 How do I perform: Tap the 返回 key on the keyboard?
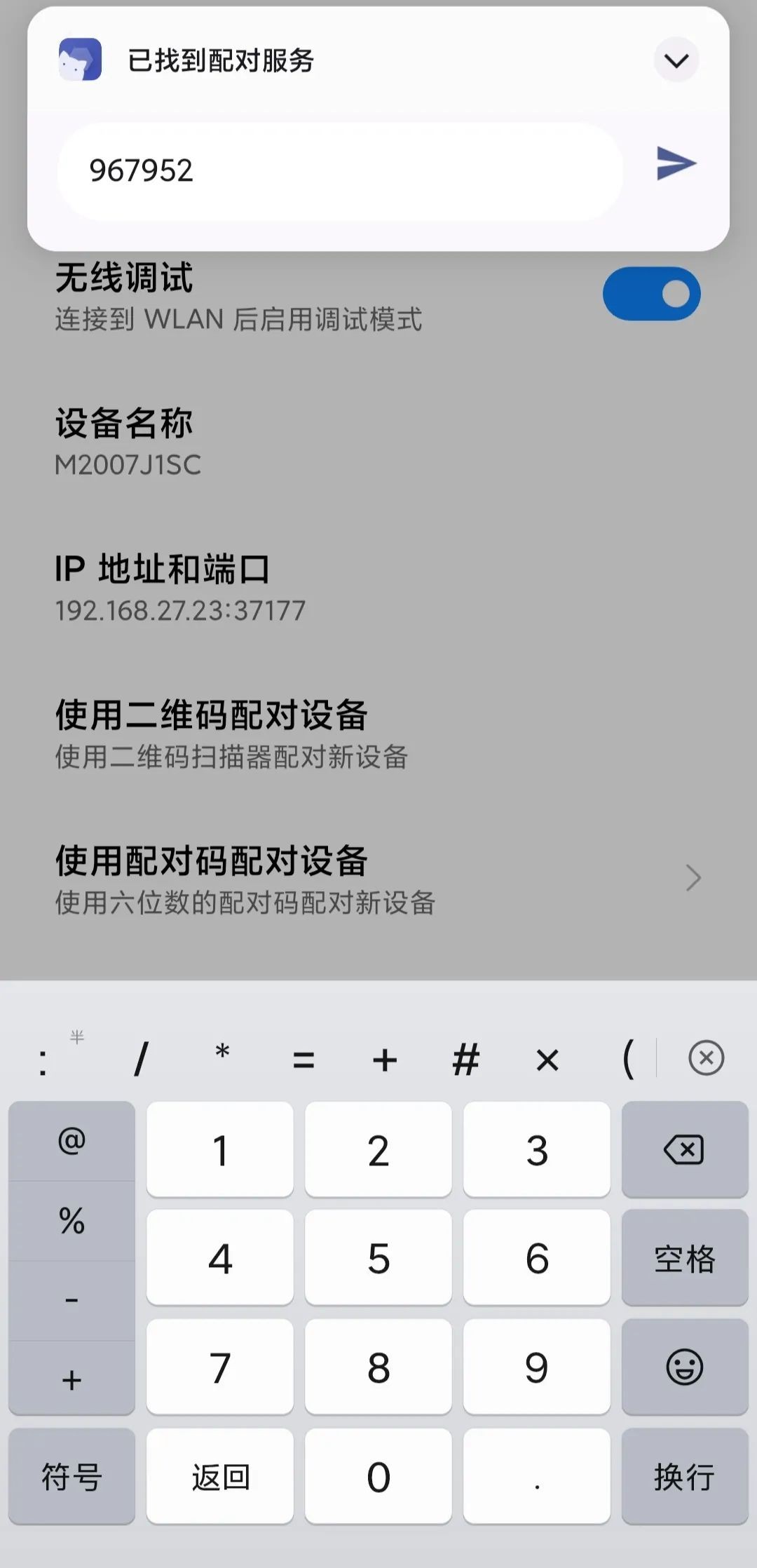tap(220, 1476)
